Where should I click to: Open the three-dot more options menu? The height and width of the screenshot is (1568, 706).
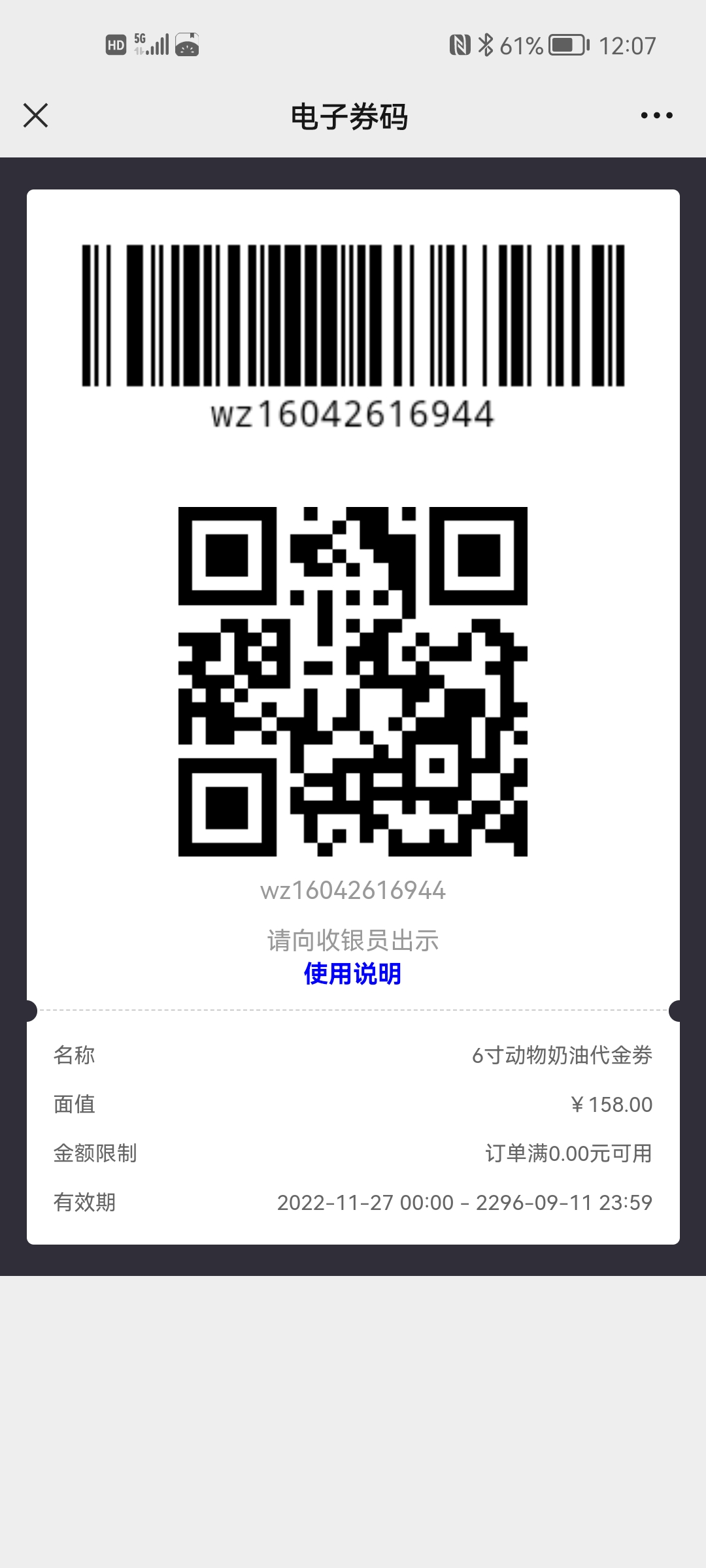(x=656, y=116)
